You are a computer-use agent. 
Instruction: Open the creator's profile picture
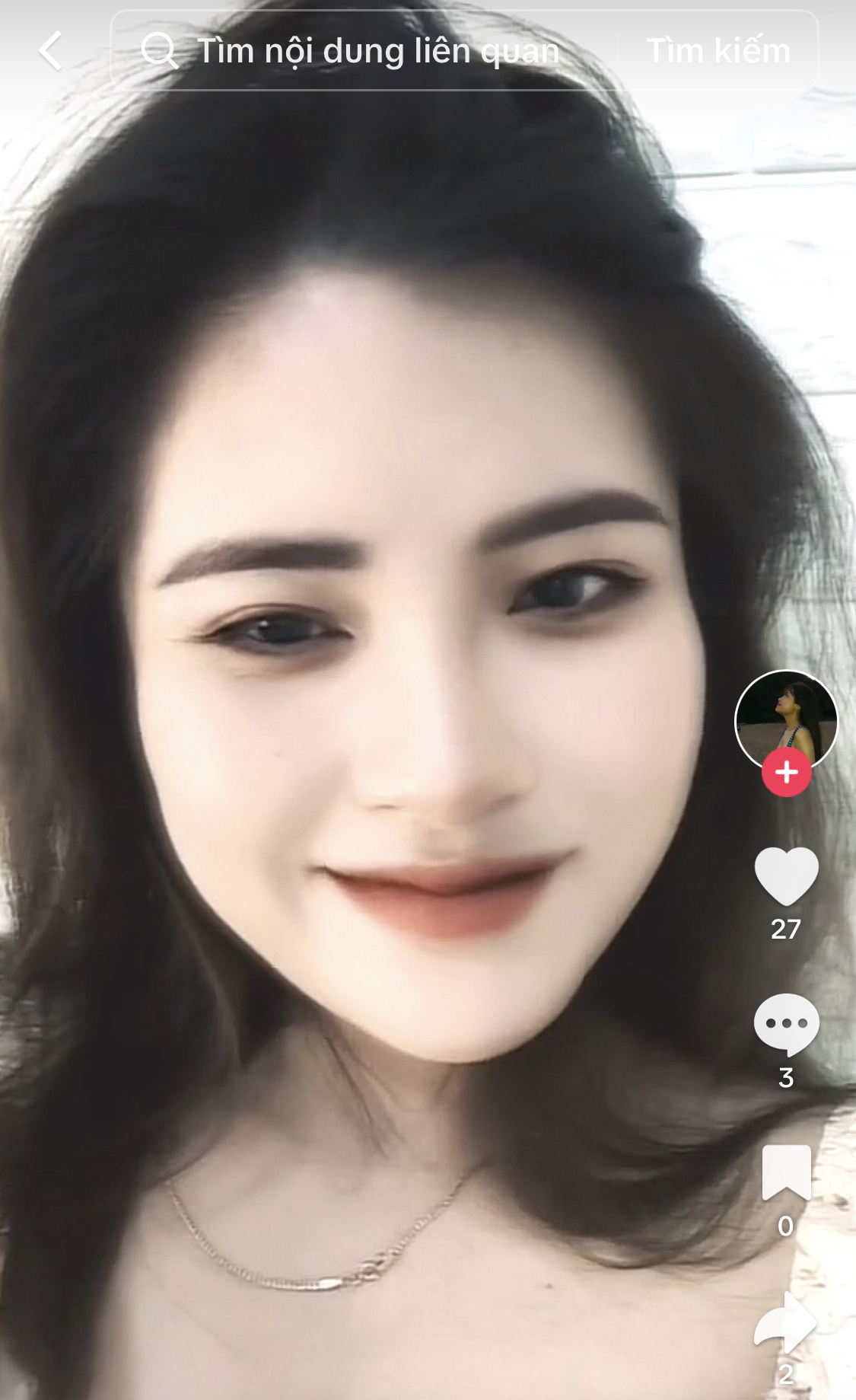(785, 716)
